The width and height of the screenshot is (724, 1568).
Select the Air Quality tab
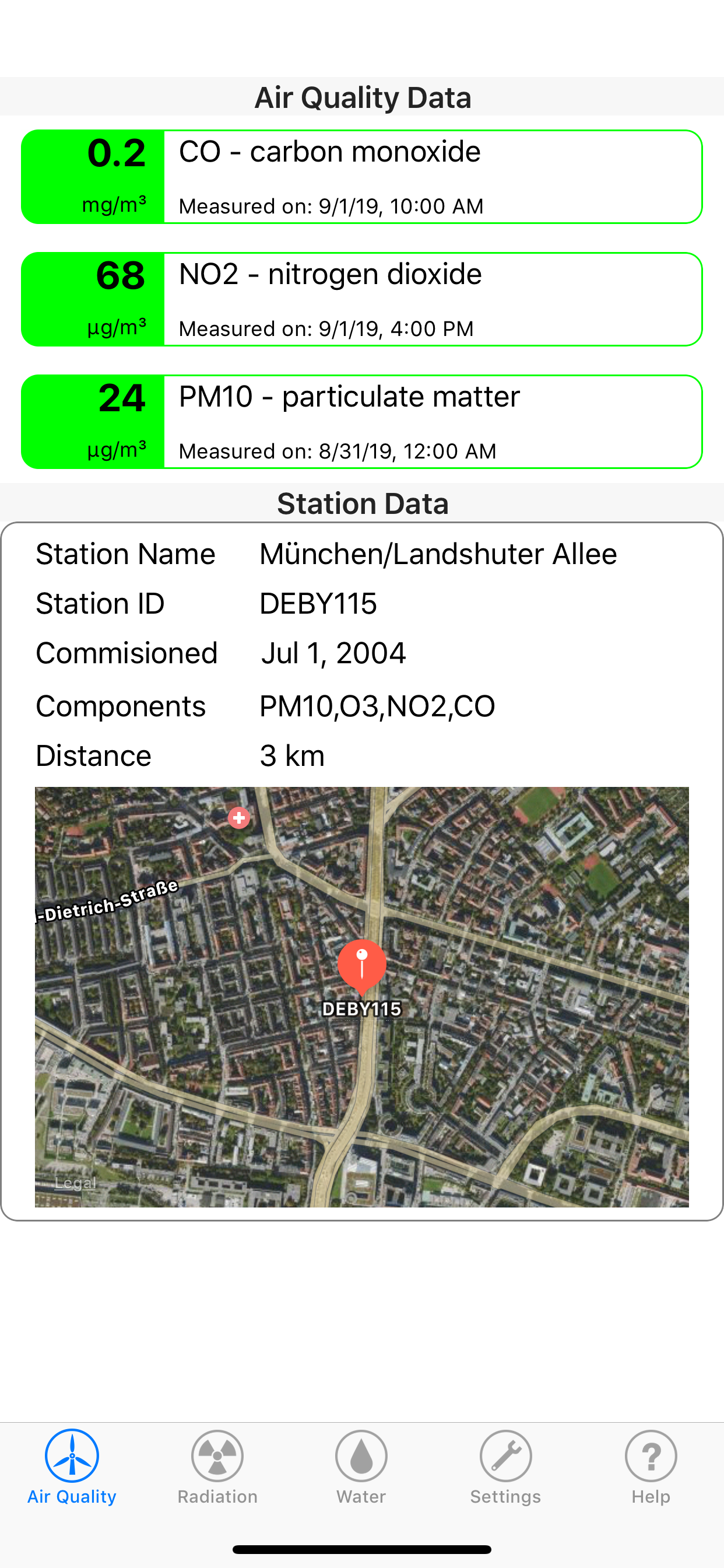pos(72,1467)
